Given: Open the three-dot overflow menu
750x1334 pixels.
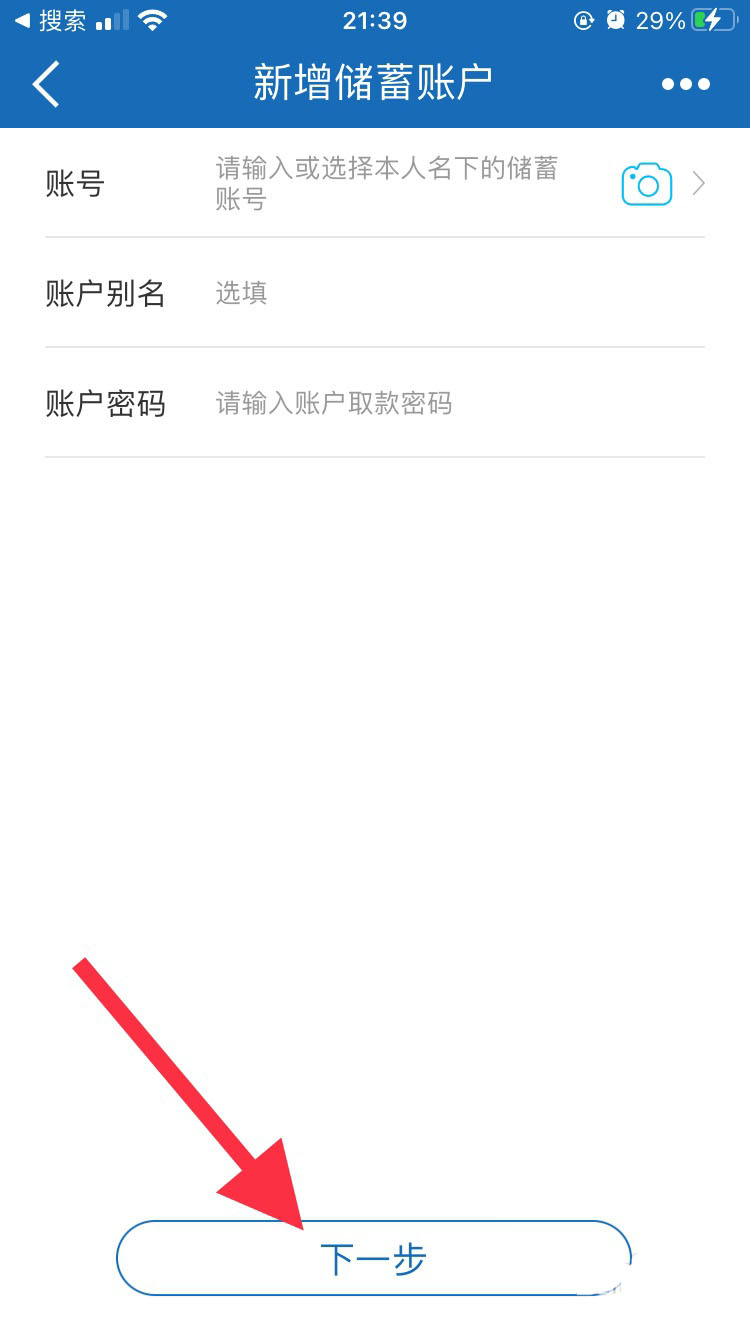Looking at the screenshot, I should coord(686,85).
